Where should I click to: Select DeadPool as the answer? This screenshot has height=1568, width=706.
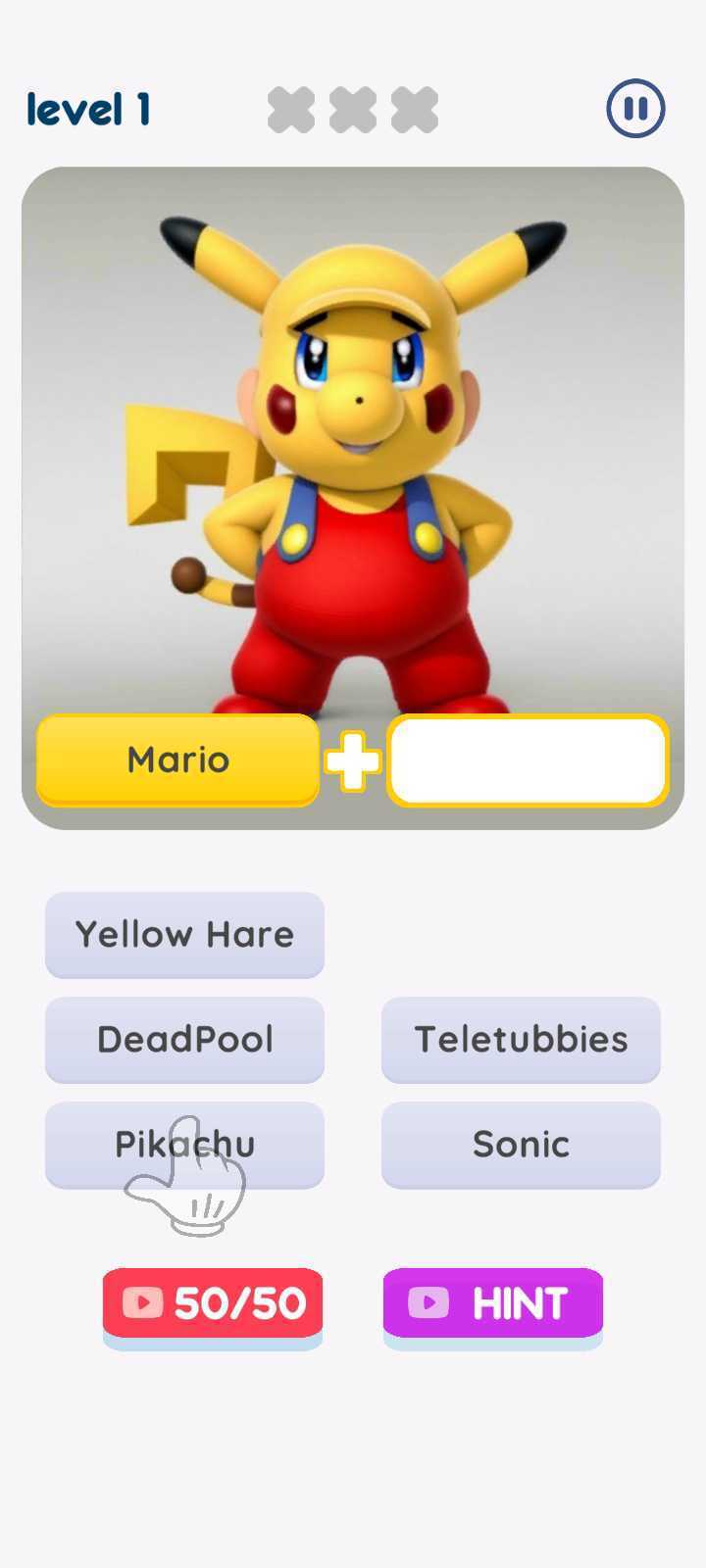pos(184,1039)
